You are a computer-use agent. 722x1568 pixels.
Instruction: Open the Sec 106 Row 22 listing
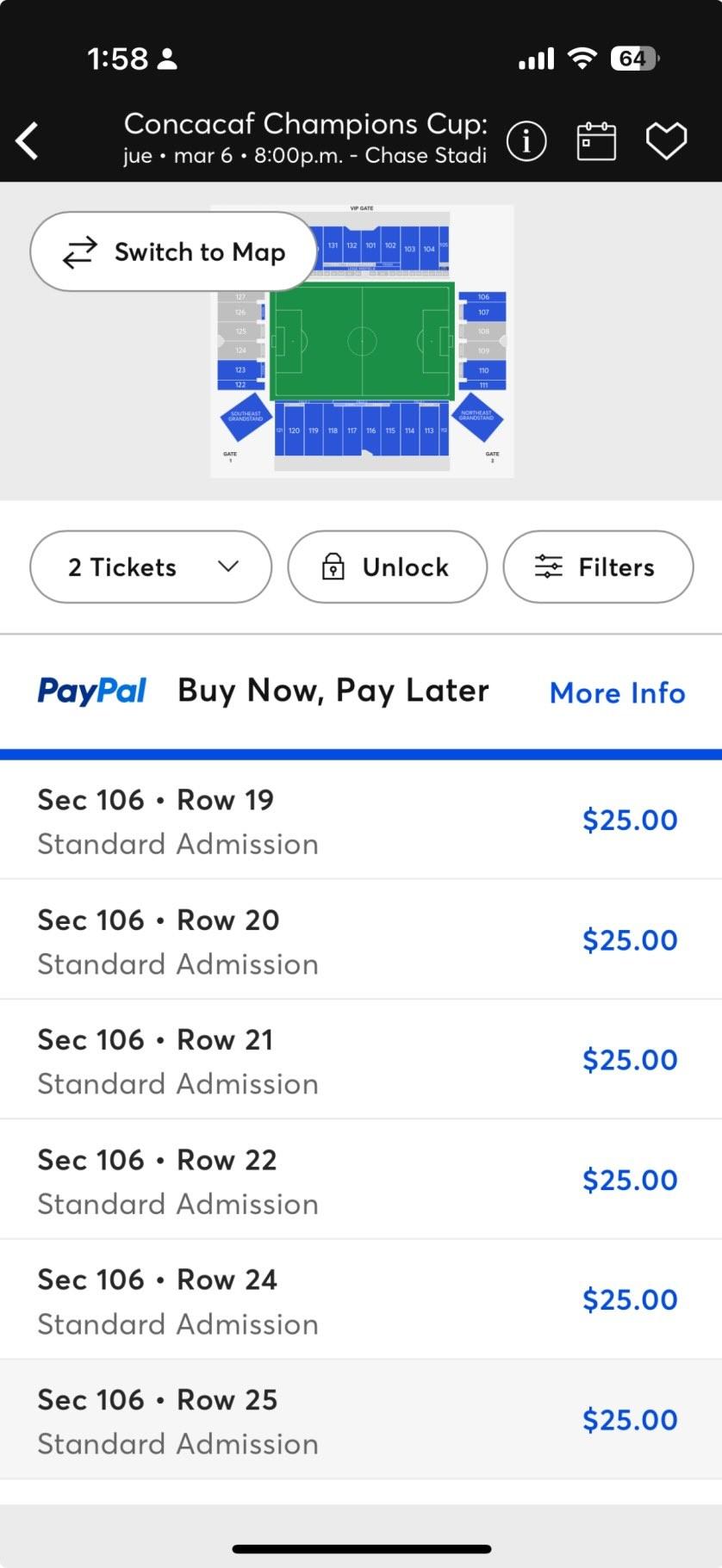coord(361,1180)
